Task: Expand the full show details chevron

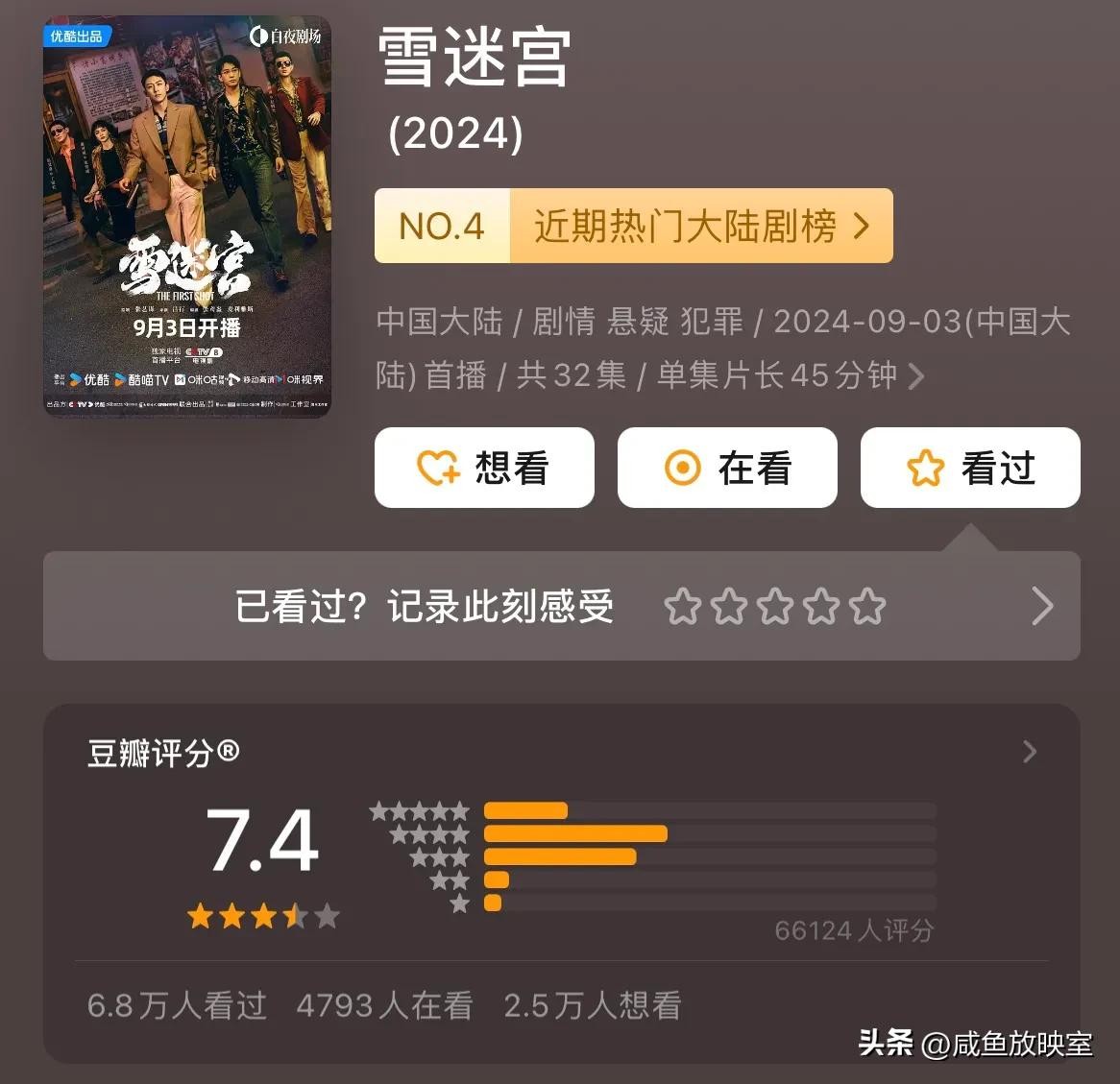Action: pyautogui.click(x=916, y=376)
